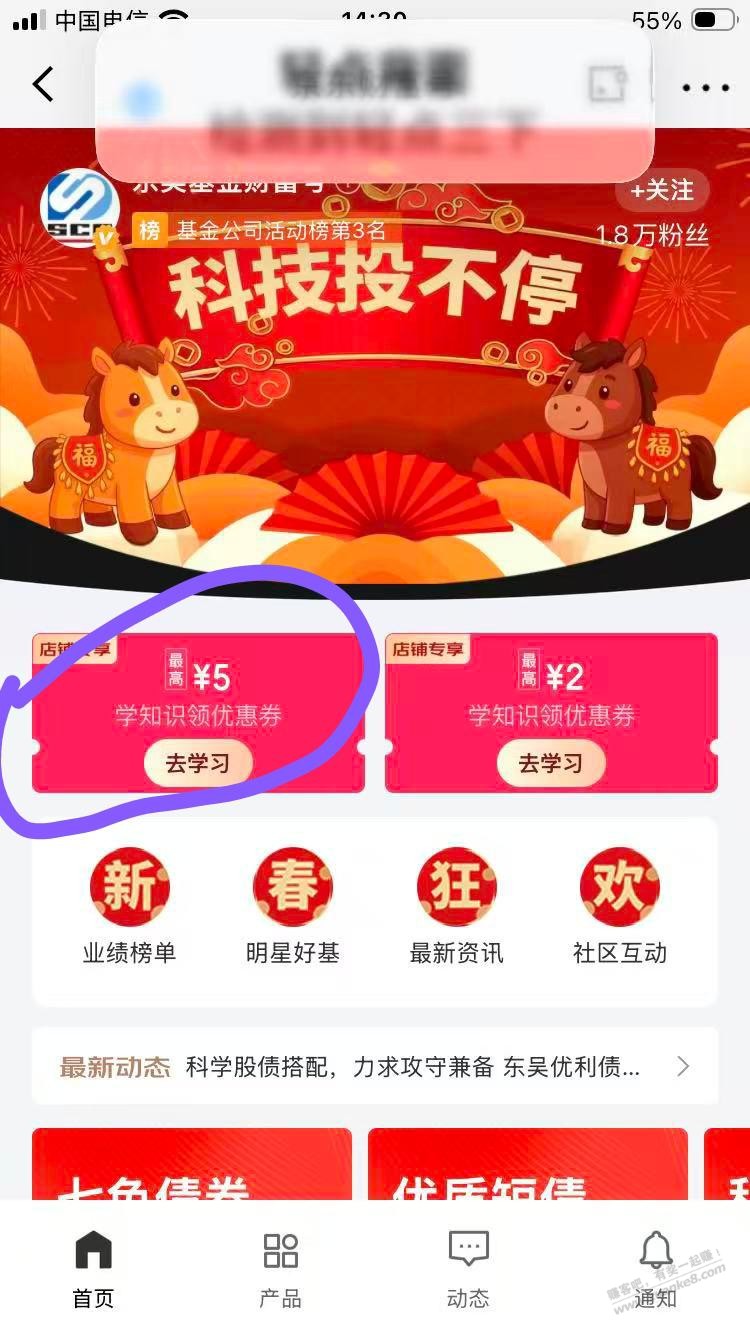Screen dimensions: 750x1334
Task: Tap 去学习 on the ¥2 coupon
Action: 551,764
